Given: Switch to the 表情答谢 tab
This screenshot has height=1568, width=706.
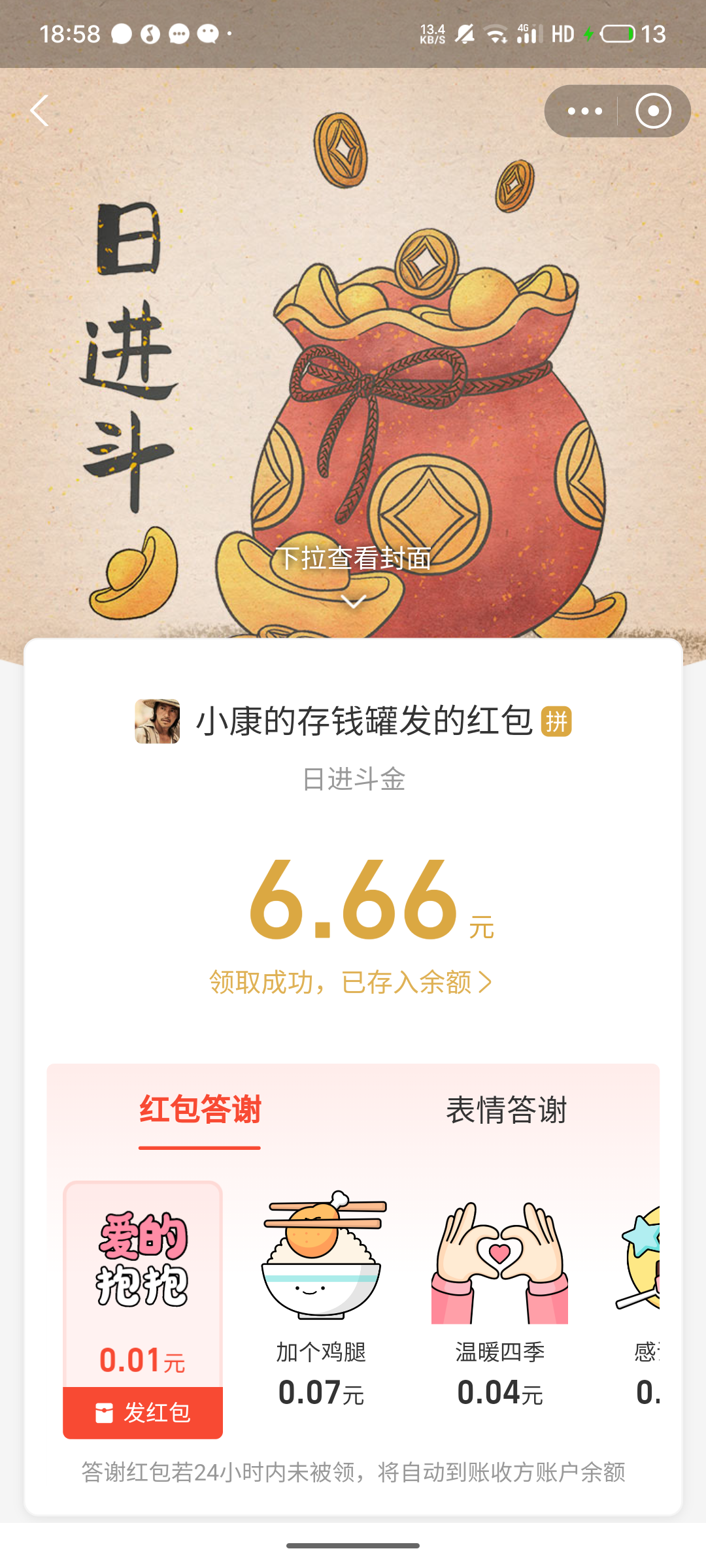Looking at the screenshot, I should tap(506, 1109).
